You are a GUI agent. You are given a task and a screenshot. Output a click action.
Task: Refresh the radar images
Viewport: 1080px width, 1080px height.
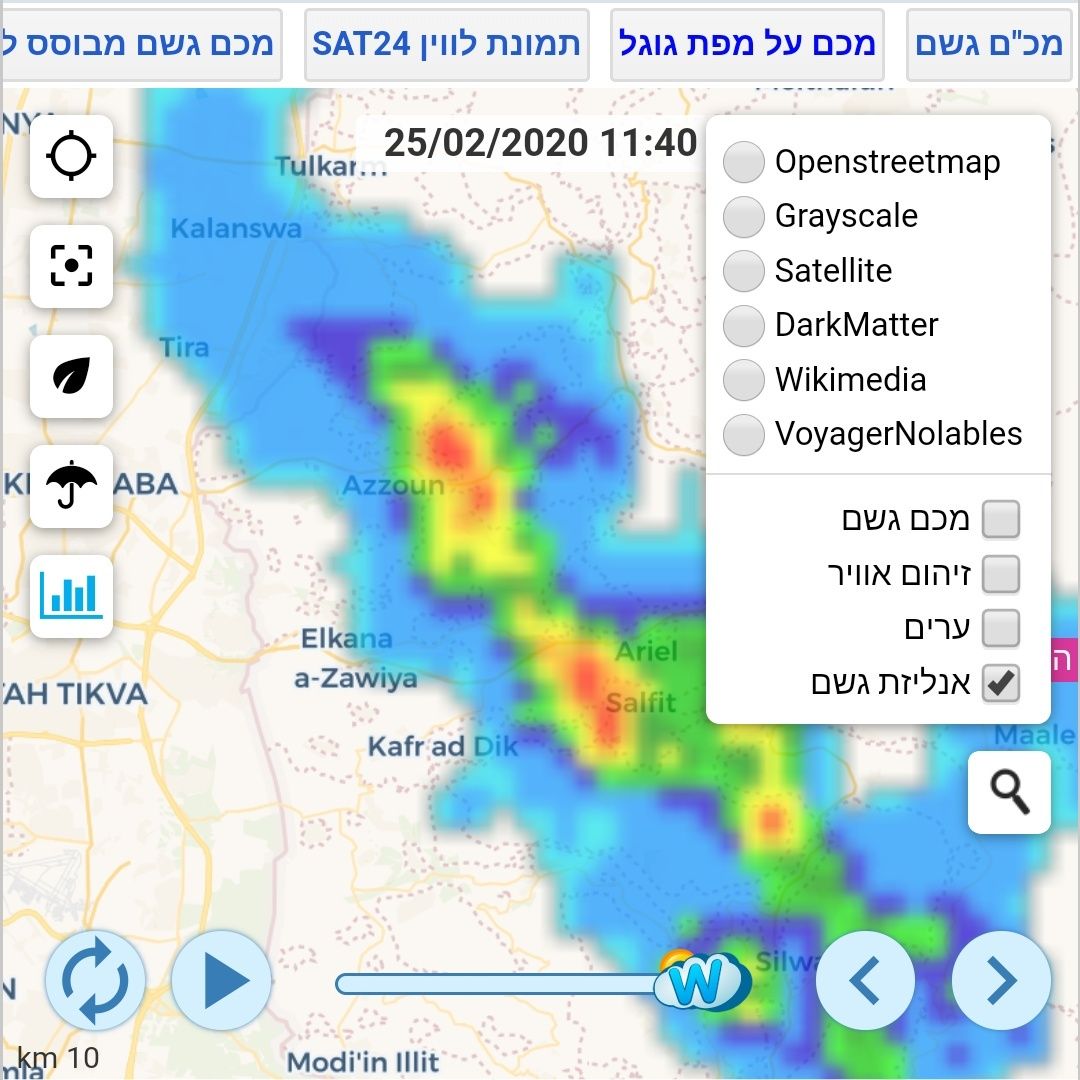[96, 981]
